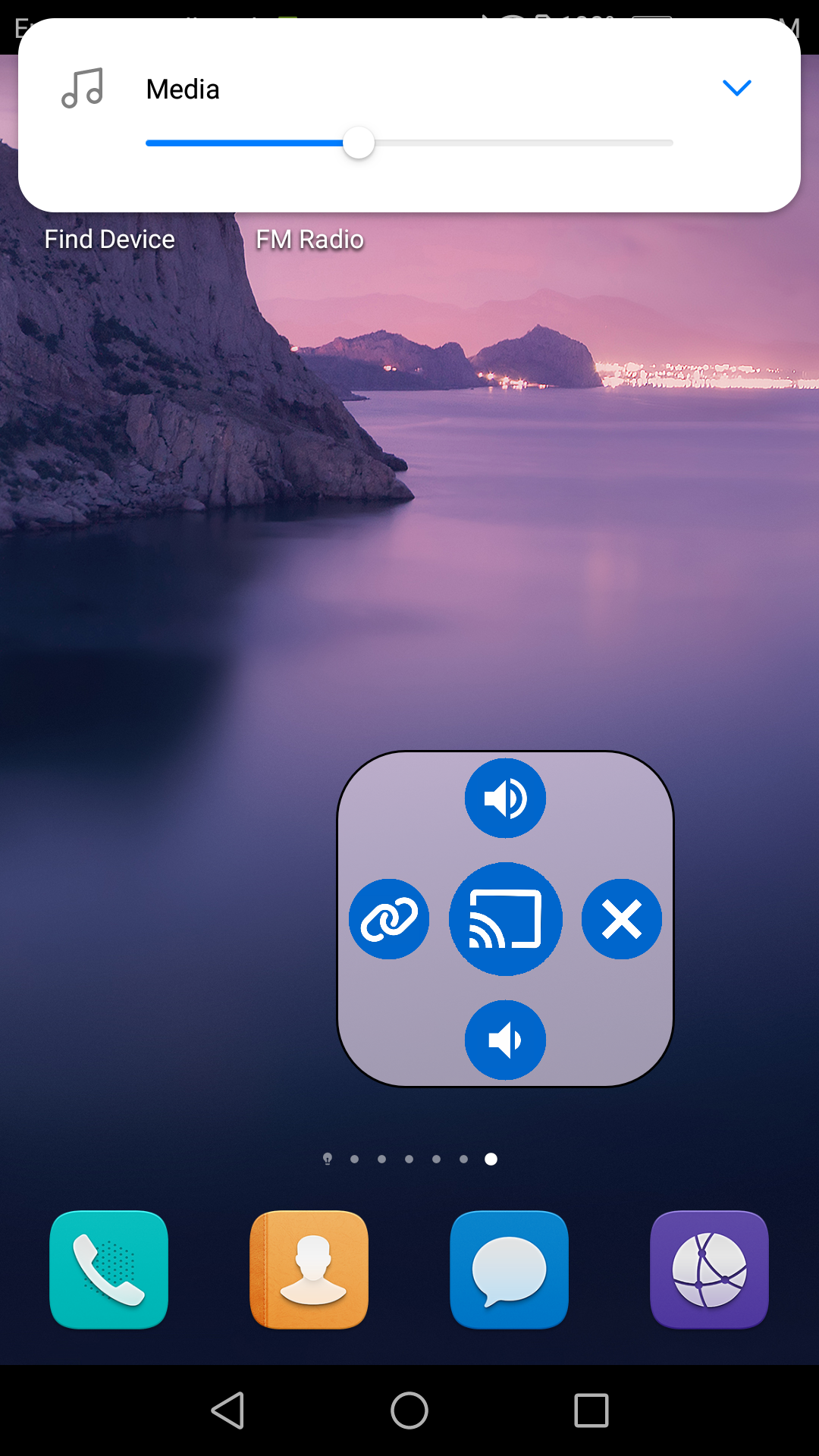This screenshot has width=819, height=1456.
Task: Open the Contacts app
Action: pyautogui.click(x=309, y=1269)
